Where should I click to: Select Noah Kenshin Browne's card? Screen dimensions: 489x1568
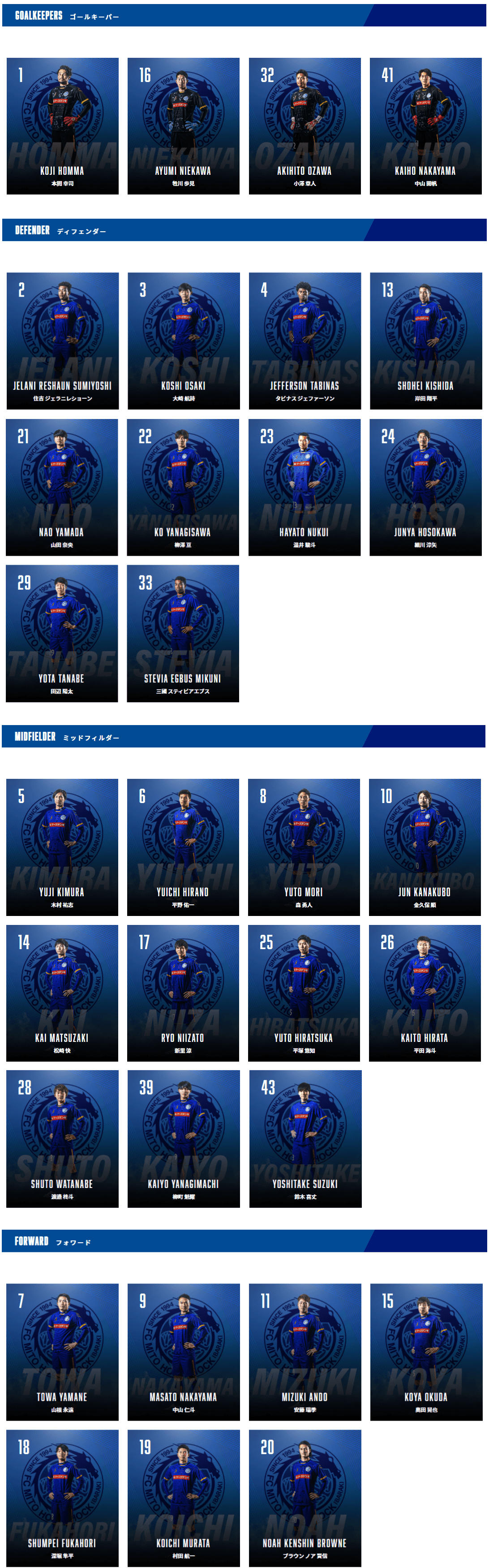[304, 1498]
